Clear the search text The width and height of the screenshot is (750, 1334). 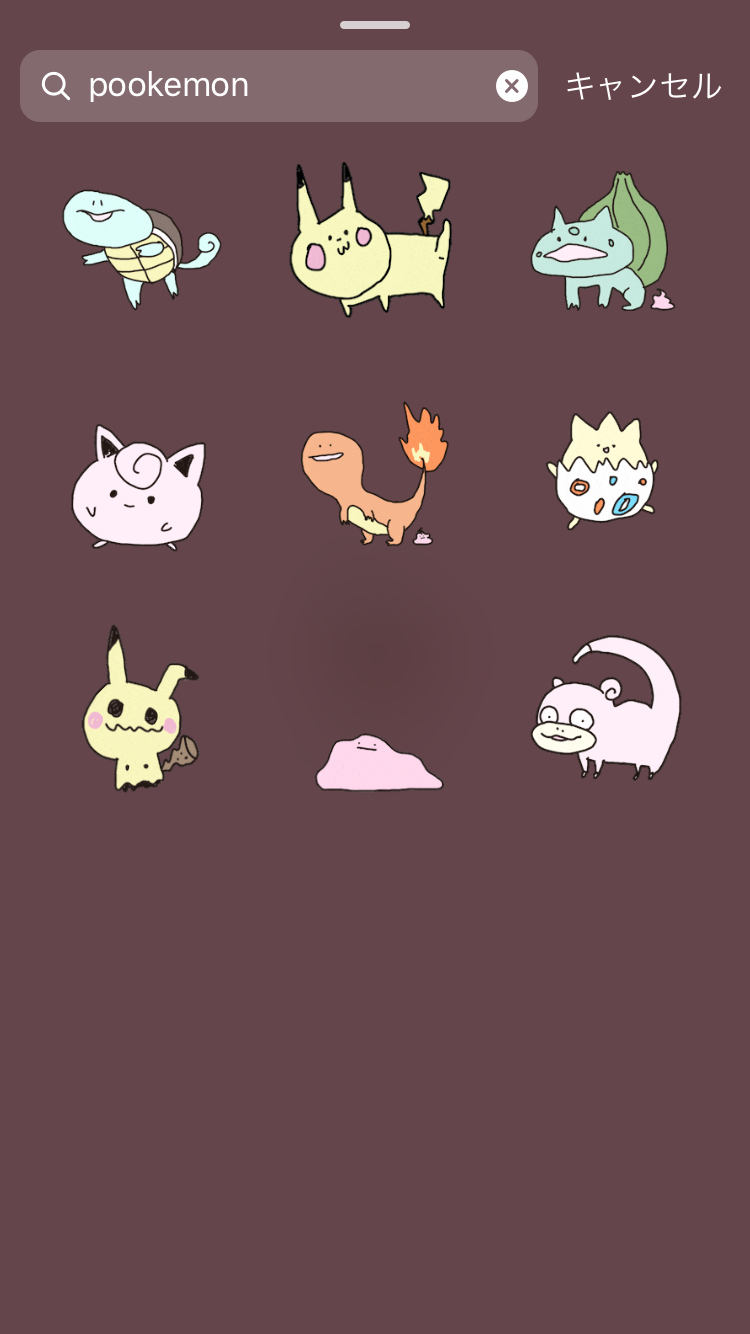pos(512,86)
